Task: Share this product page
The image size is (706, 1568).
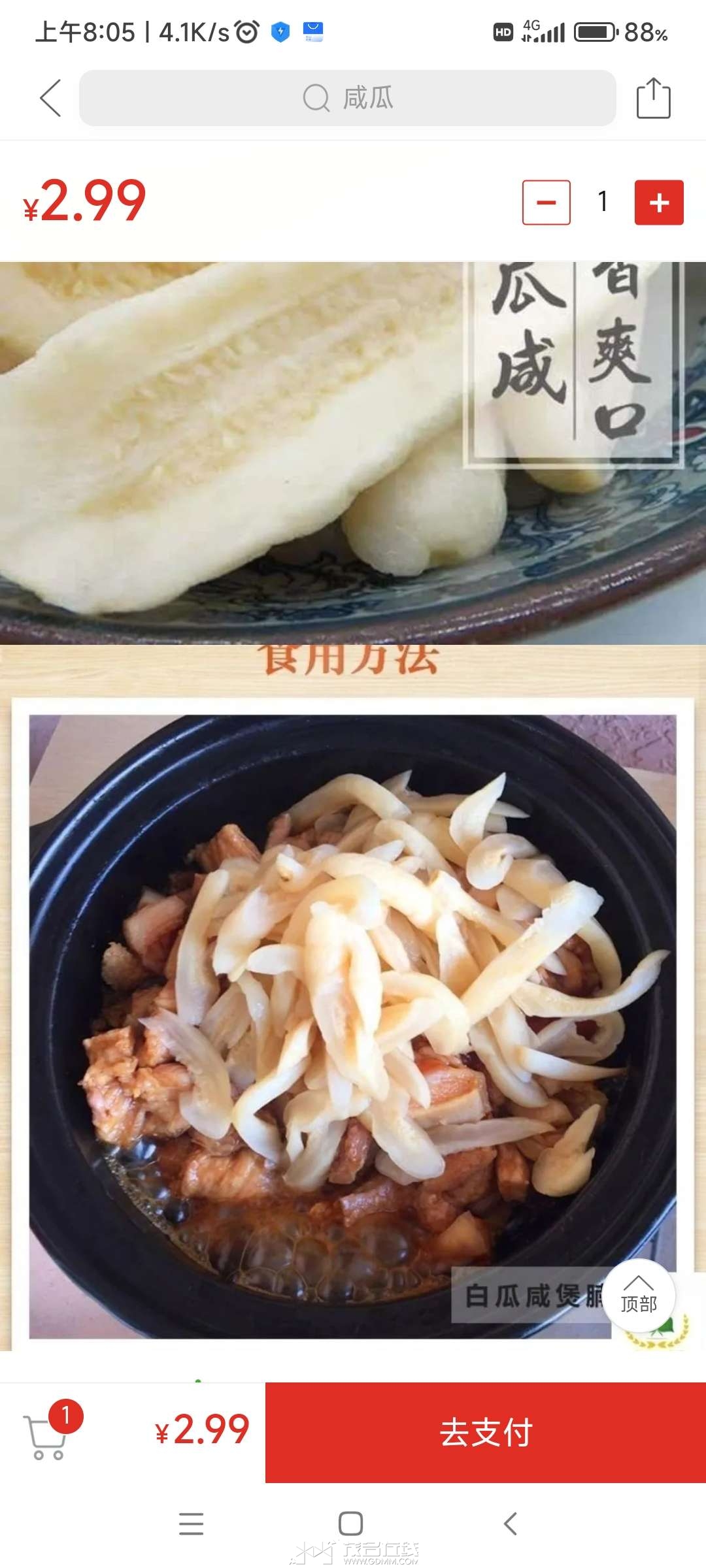Action: pos(653,99)
